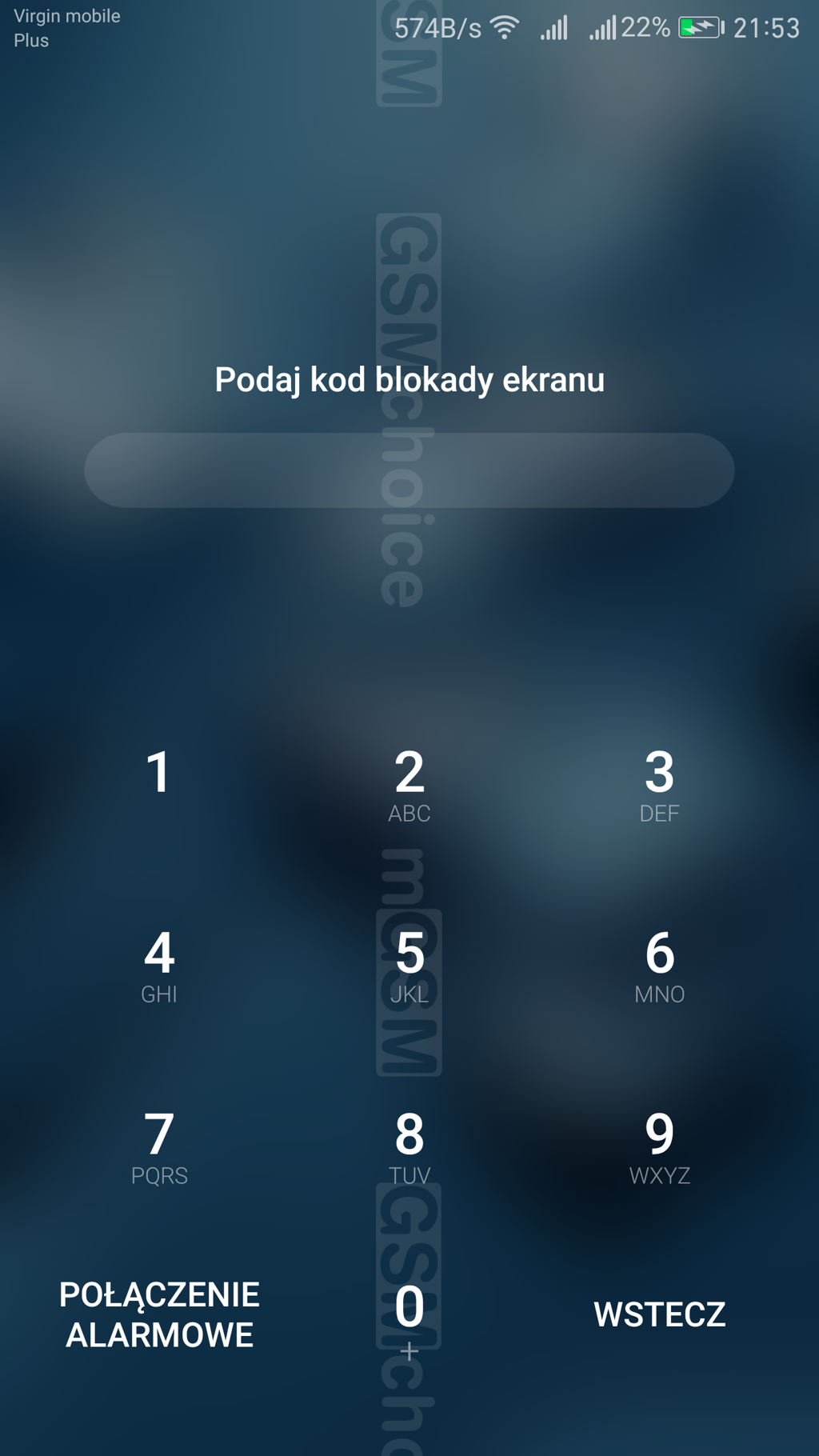Tap the 2 ABC key

409,784
